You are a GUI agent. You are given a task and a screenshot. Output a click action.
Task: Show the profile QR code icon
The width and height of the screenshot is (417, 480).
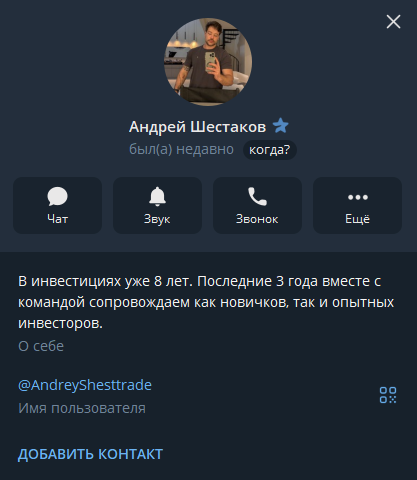388,395
